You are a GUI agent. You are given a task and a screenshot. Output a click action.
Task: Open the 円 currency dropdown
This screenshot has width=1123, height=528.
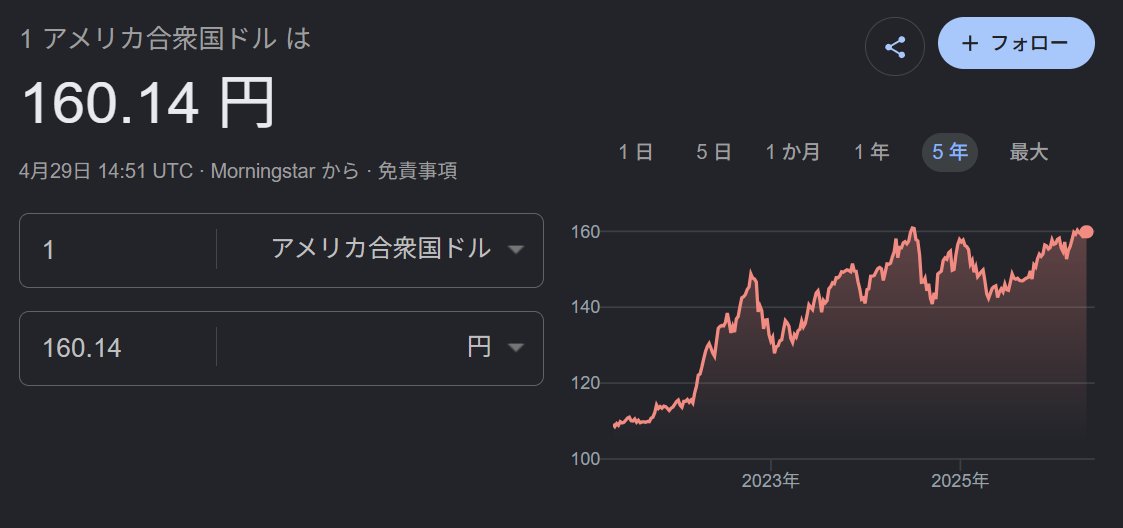pos(380,348)
